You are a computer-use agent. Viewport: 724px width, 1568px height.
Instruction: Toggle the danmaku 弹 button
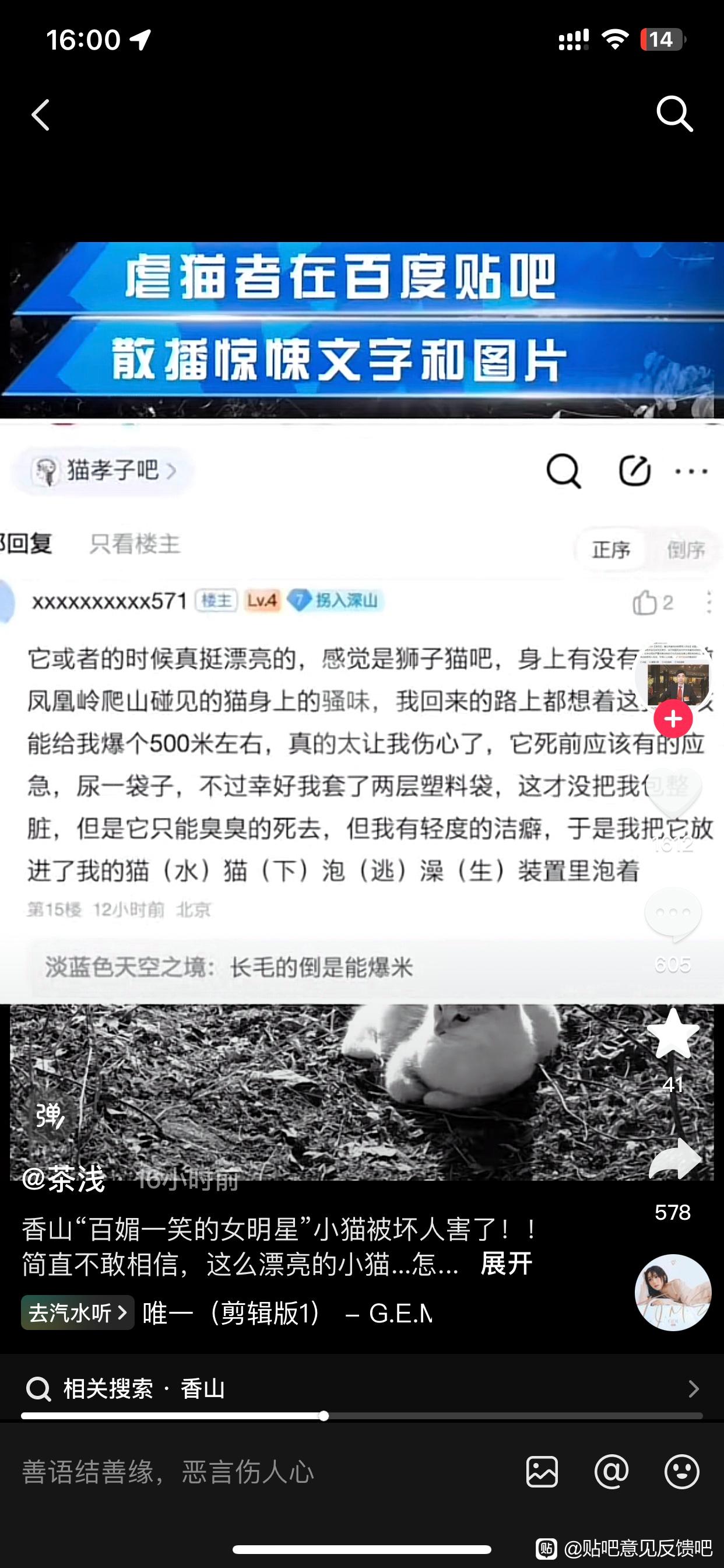pos(50,1116)
